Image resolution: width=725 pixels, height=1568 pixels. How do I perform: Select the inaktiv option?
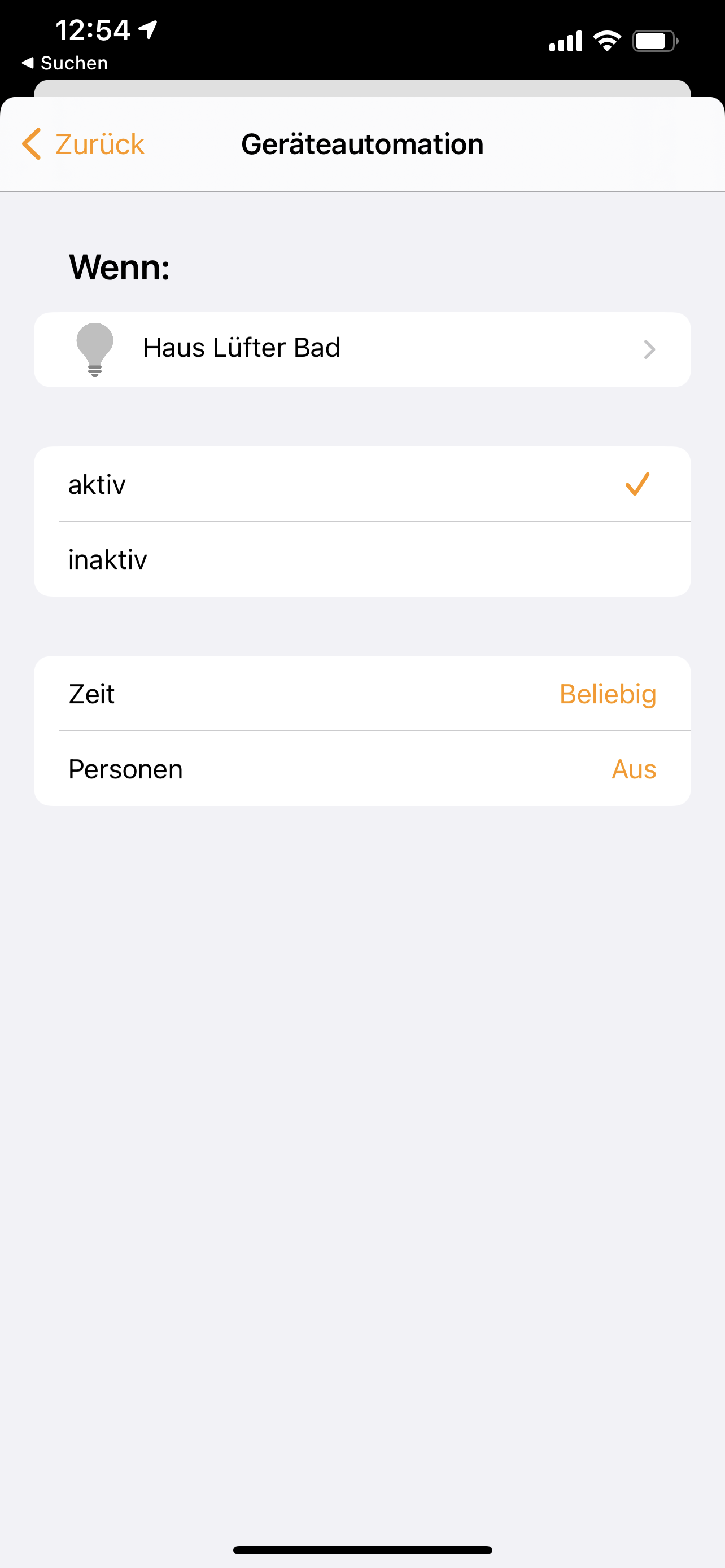tap(362, 559)
